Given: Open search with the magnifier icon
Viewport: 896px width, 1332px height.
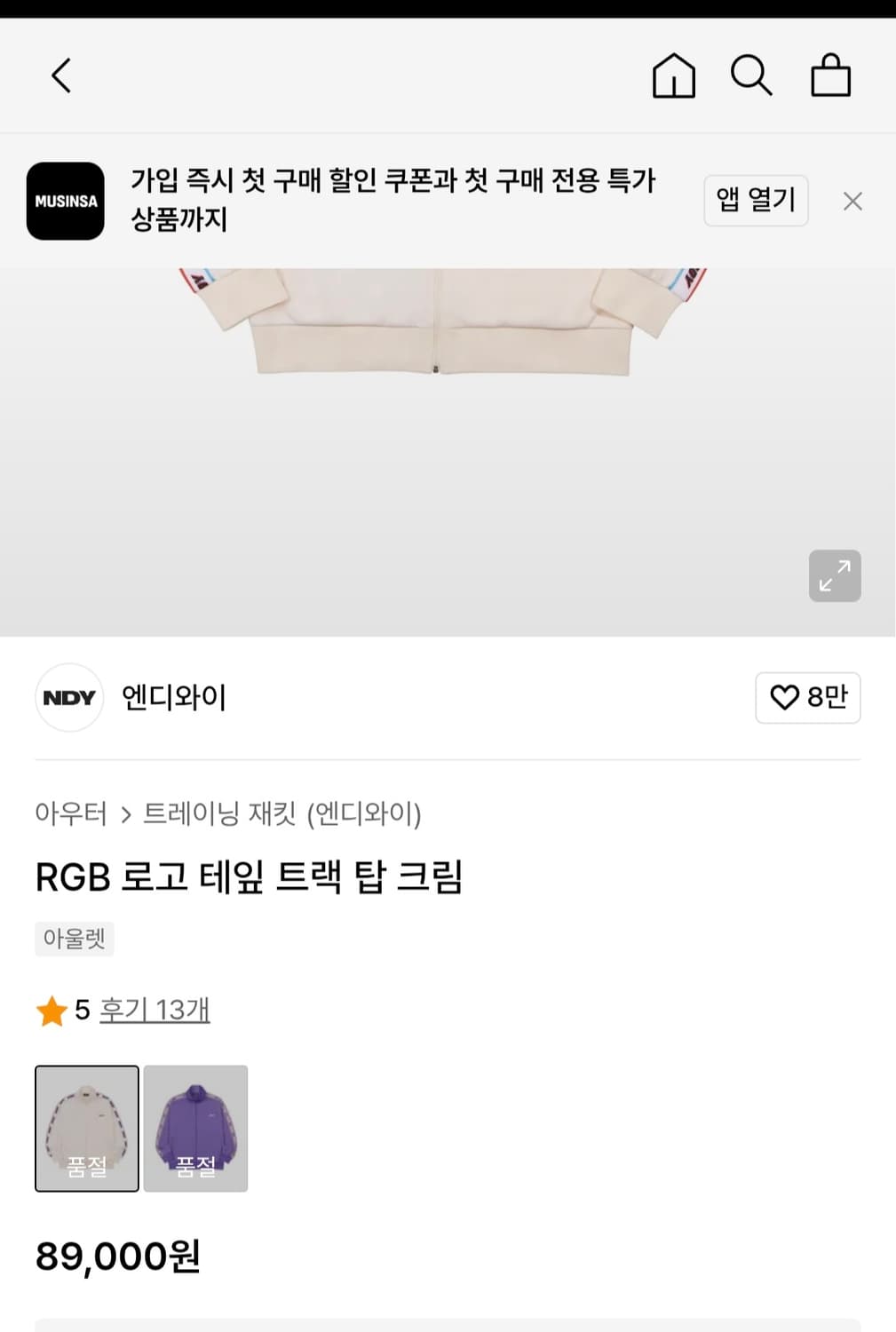Looking at the screenshot, I should 751,75.
